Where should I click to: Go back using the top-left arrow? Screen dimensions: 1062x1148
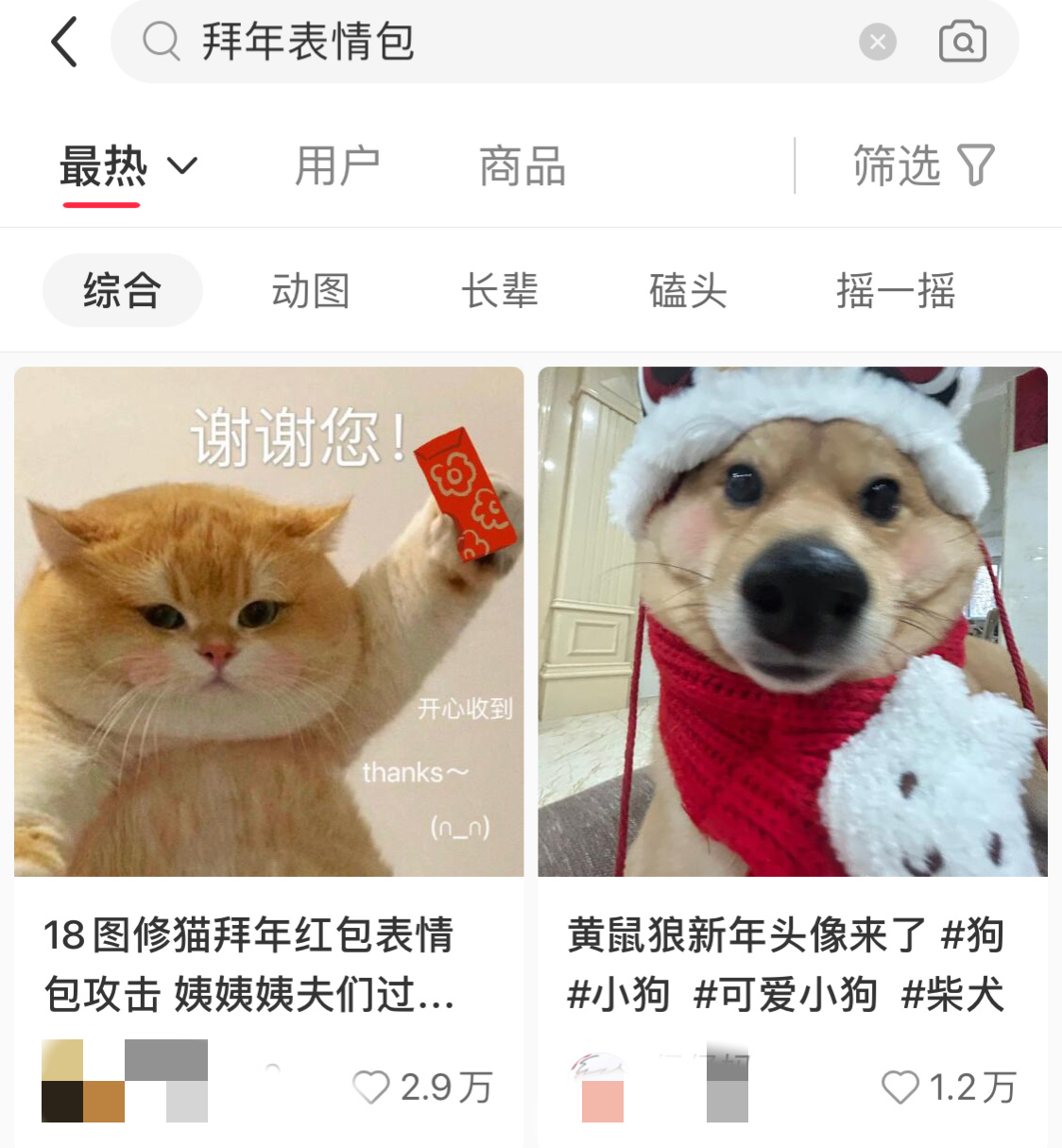coord(64,43)
